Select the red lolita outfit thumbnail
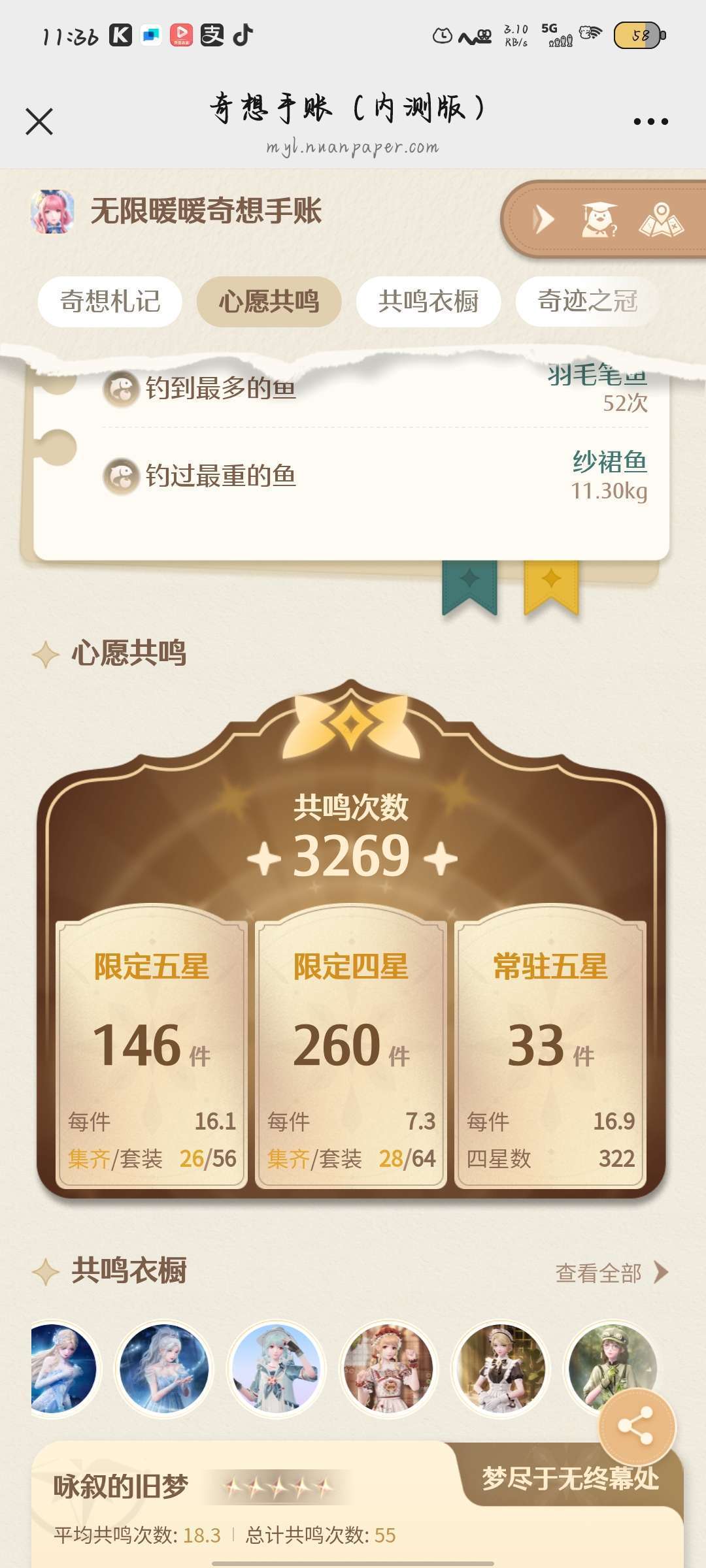This screenshot has height=1568, width=706. pos(389,1368)
